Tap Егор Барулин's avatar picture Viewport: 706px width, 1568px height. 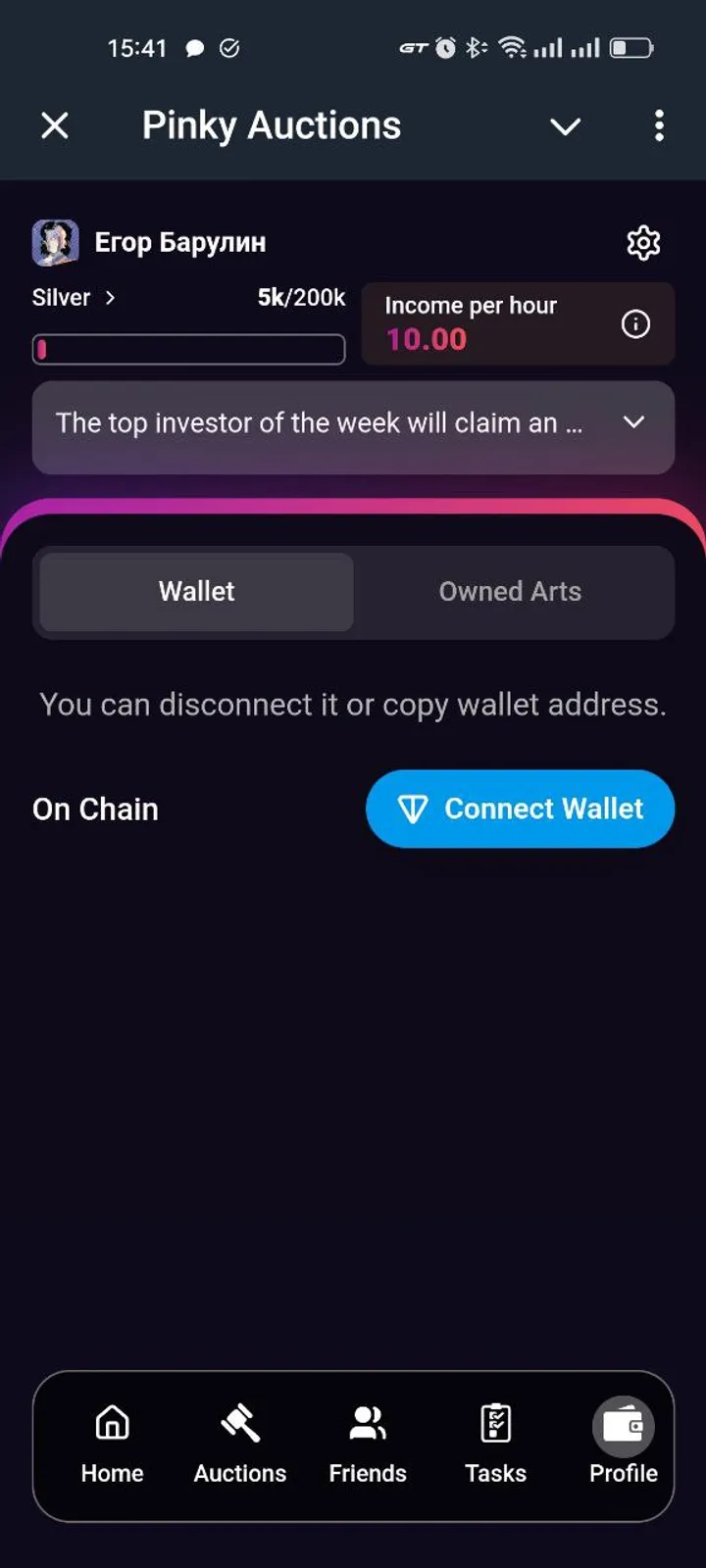[x=56, y=241]
